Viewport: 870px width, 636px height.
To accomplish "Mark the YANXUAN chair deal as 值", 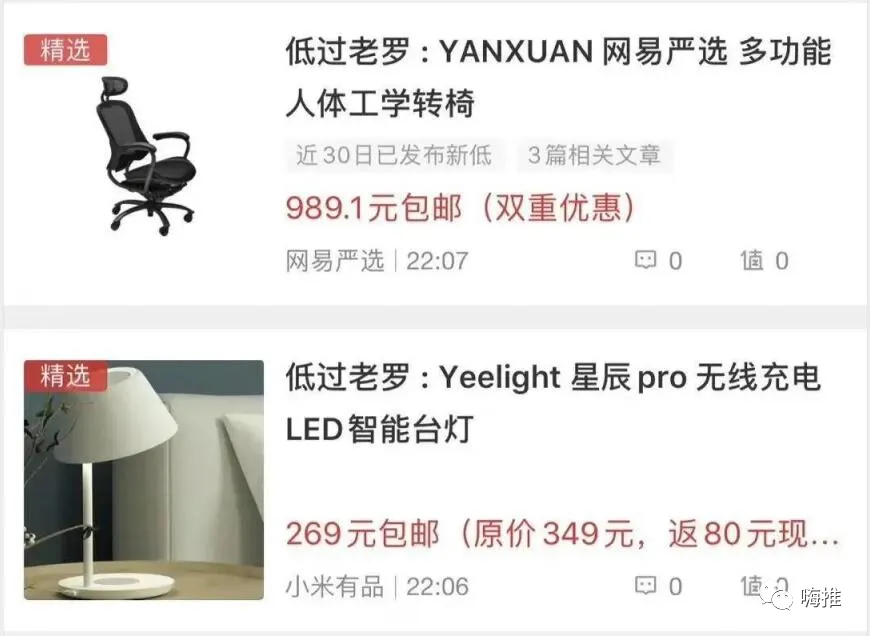I will click(764, 261).
